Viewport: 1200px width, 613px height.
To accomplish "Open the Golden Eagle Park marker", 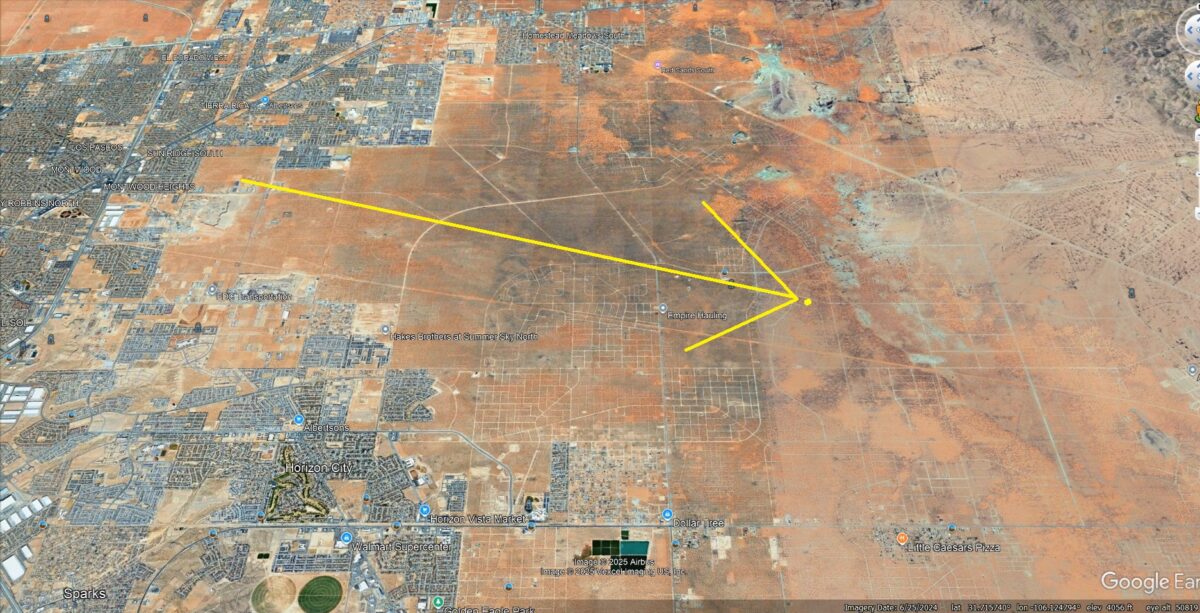I will [438, 602].
